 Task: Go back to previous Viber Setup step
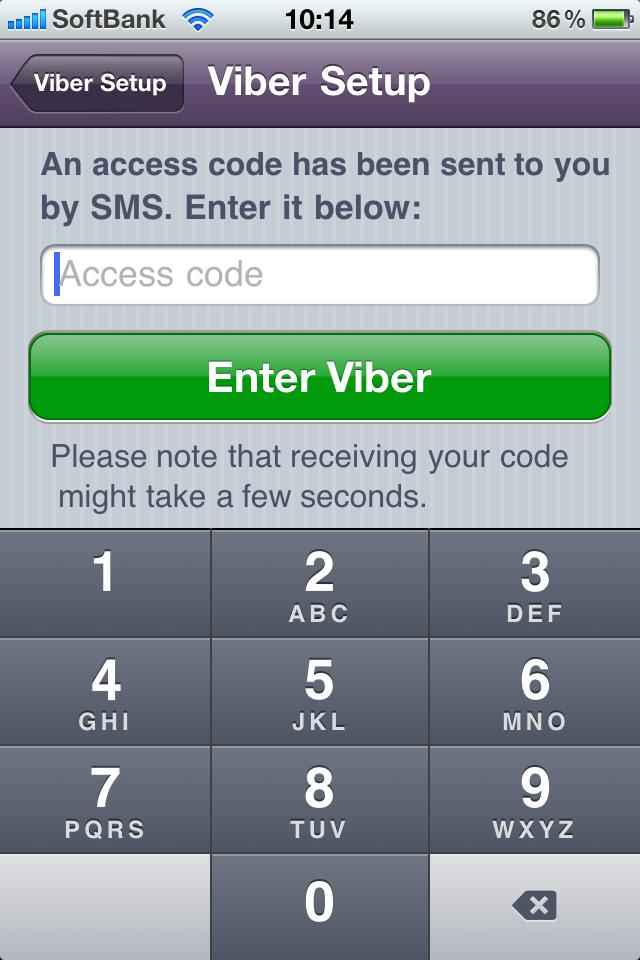click(x=97, y=83)
